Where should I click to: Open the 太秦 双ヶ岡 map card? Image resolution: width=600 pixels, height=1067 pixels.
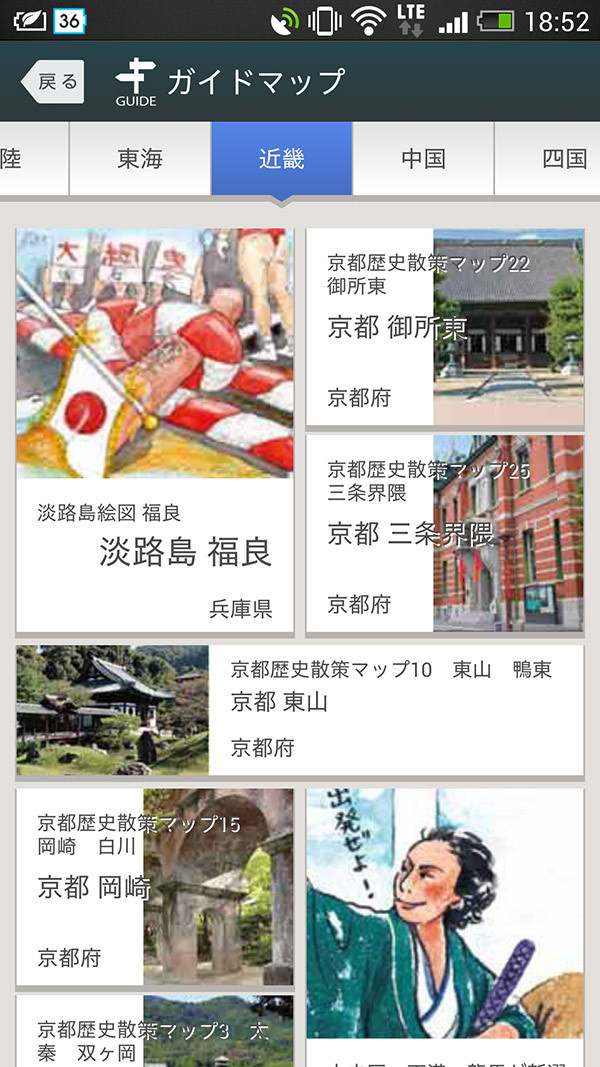(155, 1035)
